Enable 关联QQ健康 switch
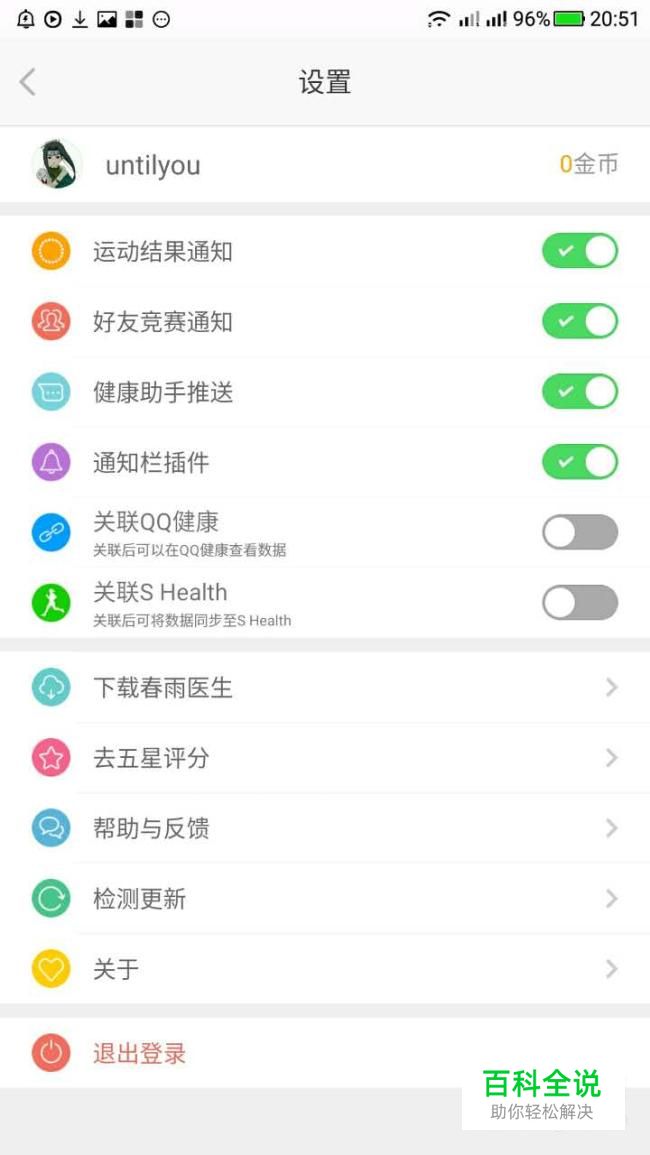Viewport: 650px width, 1155px height. [x=580, y=532]
